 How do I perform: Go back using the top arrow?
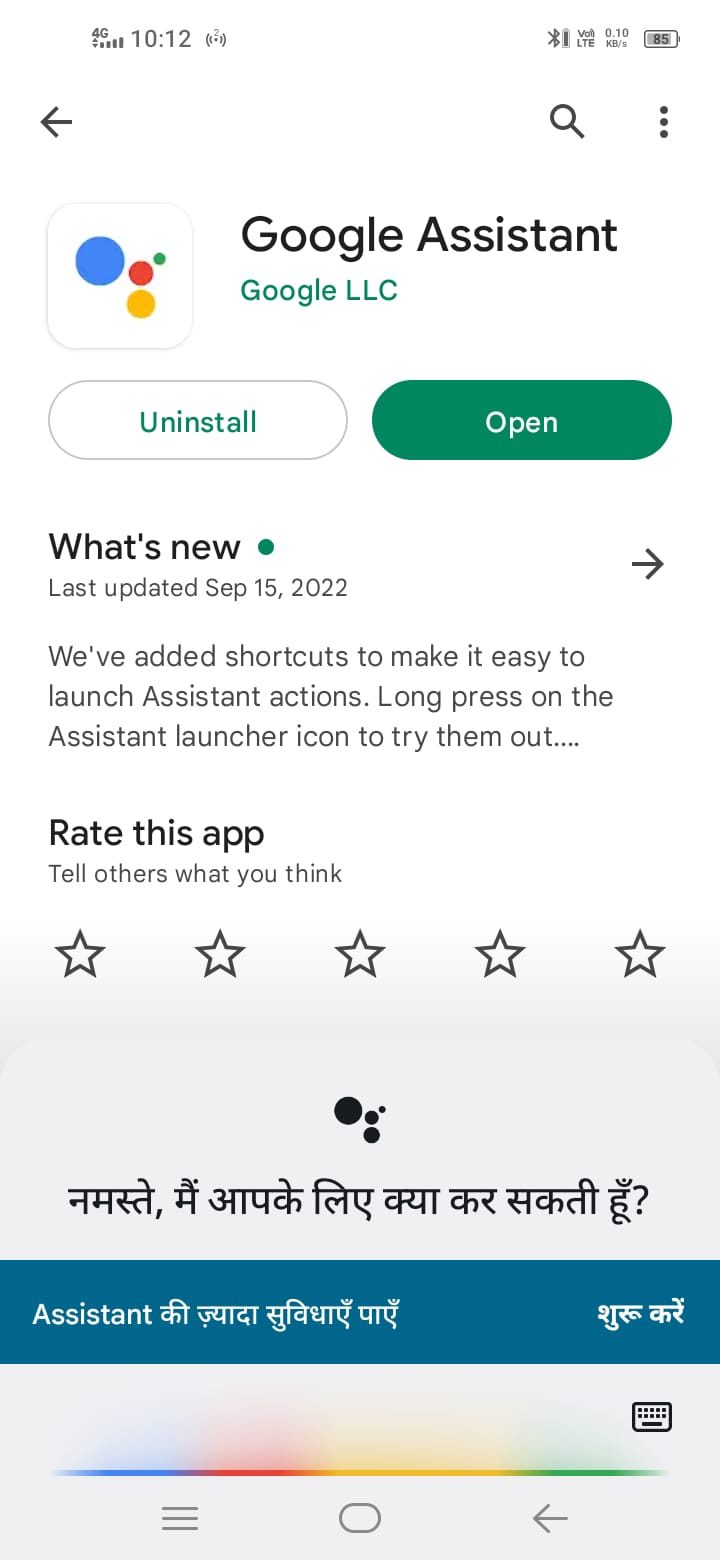tap(57, 122)
